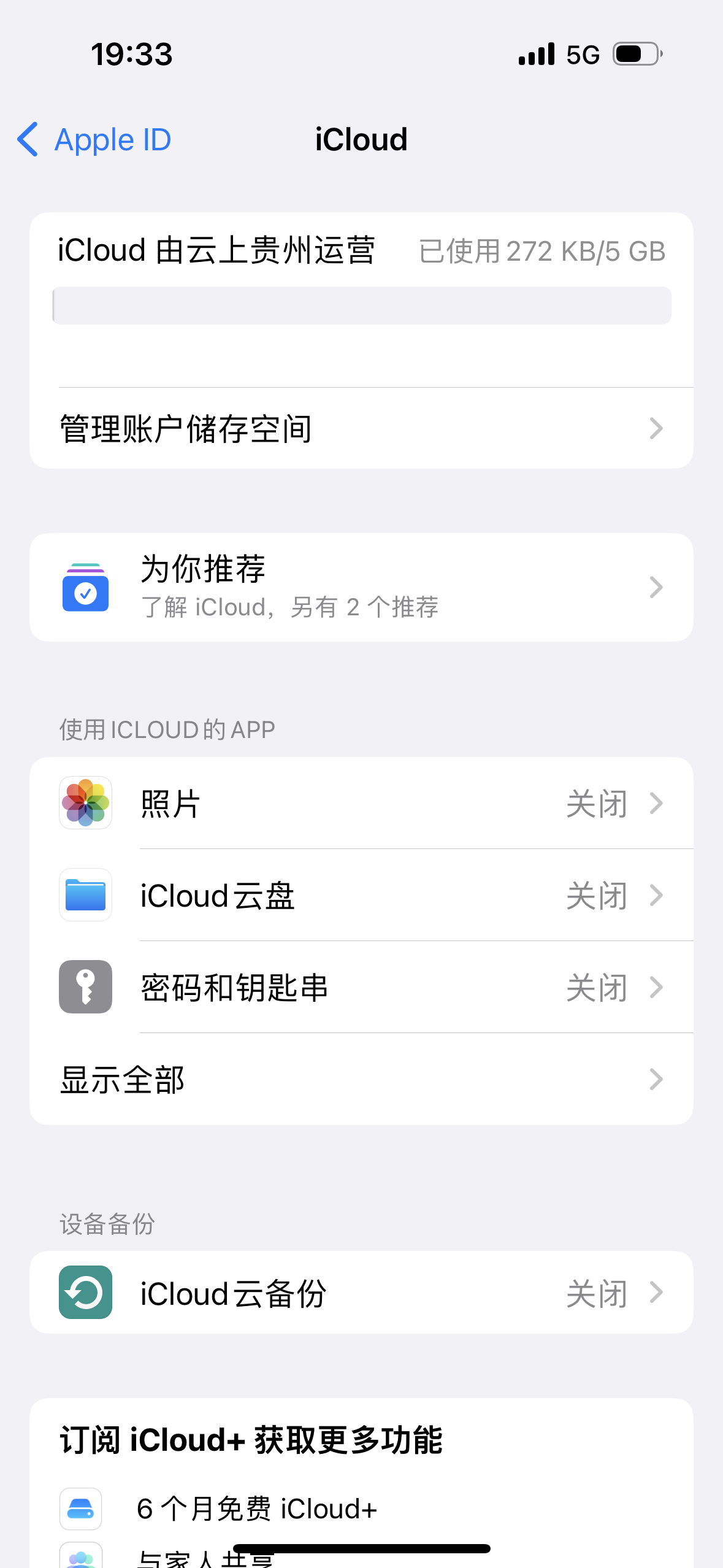Open 管理账户储存空间
Image resolution: width=723 pixels, height=1568 pixels.
click(361, 428)
